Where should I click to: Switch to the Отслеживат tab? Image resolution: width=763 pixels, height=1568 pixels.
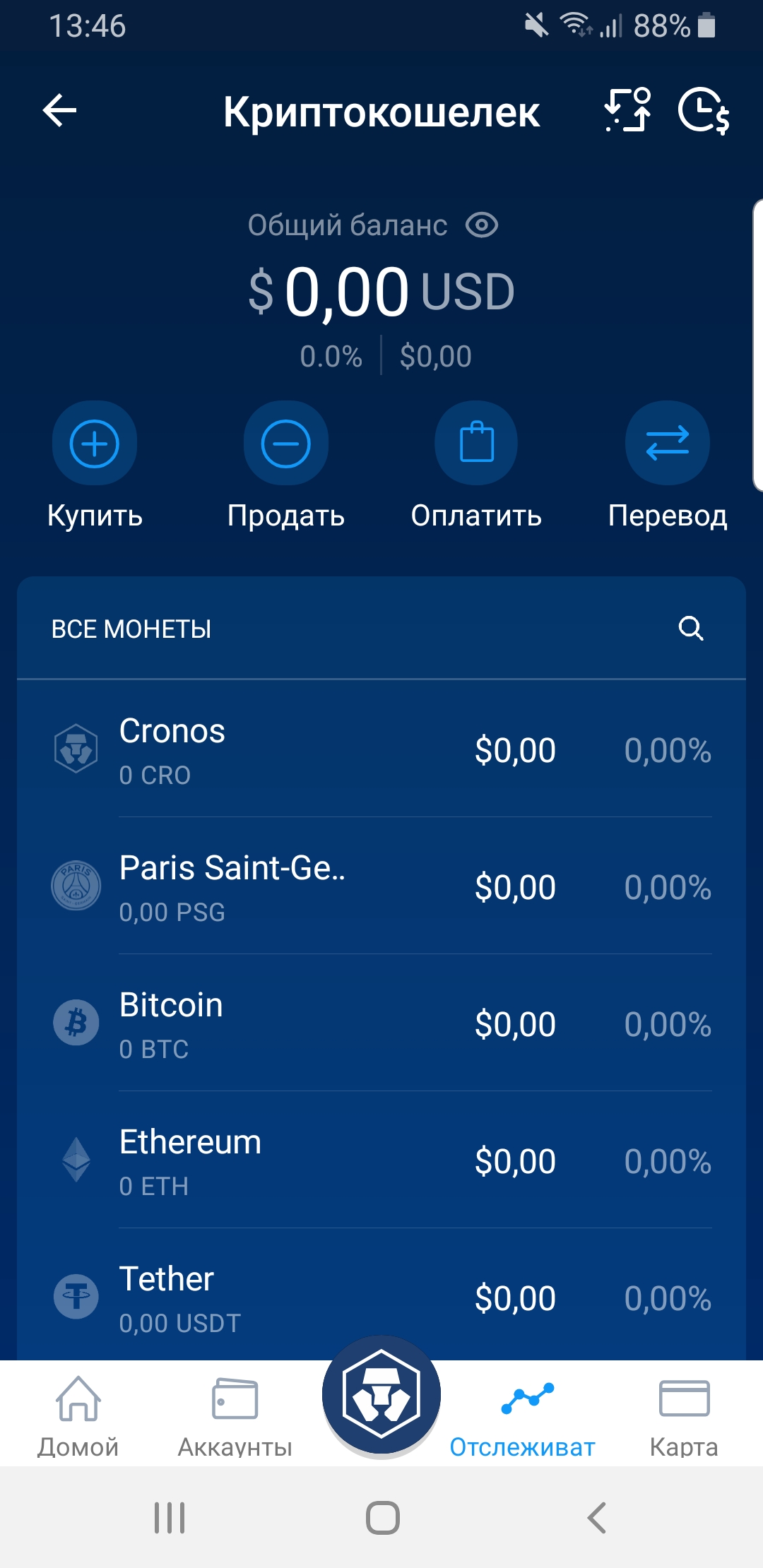click(523, 1416)
